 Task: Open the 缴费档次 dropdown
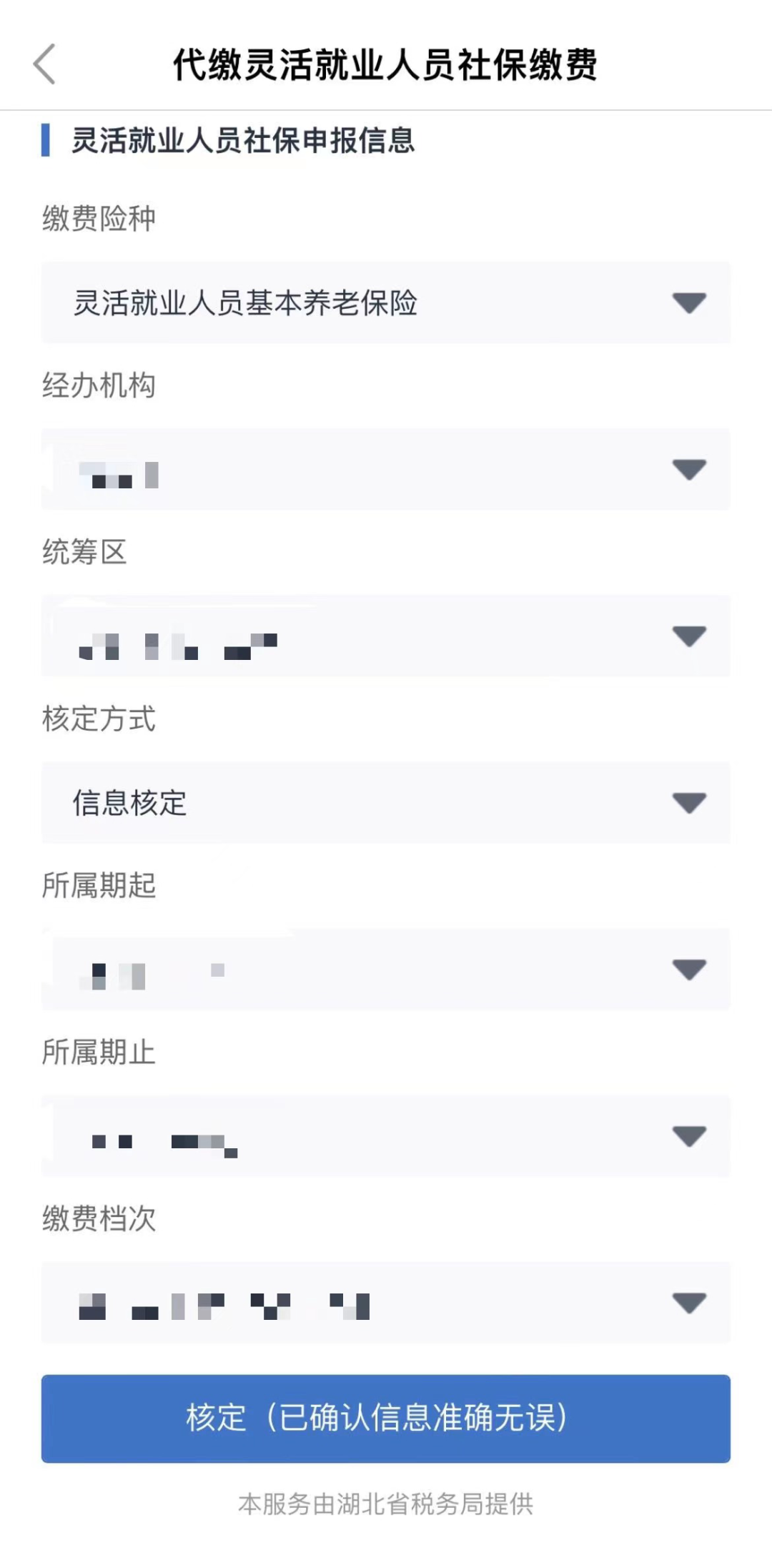pyautogui.click(x=386, y=1302)
